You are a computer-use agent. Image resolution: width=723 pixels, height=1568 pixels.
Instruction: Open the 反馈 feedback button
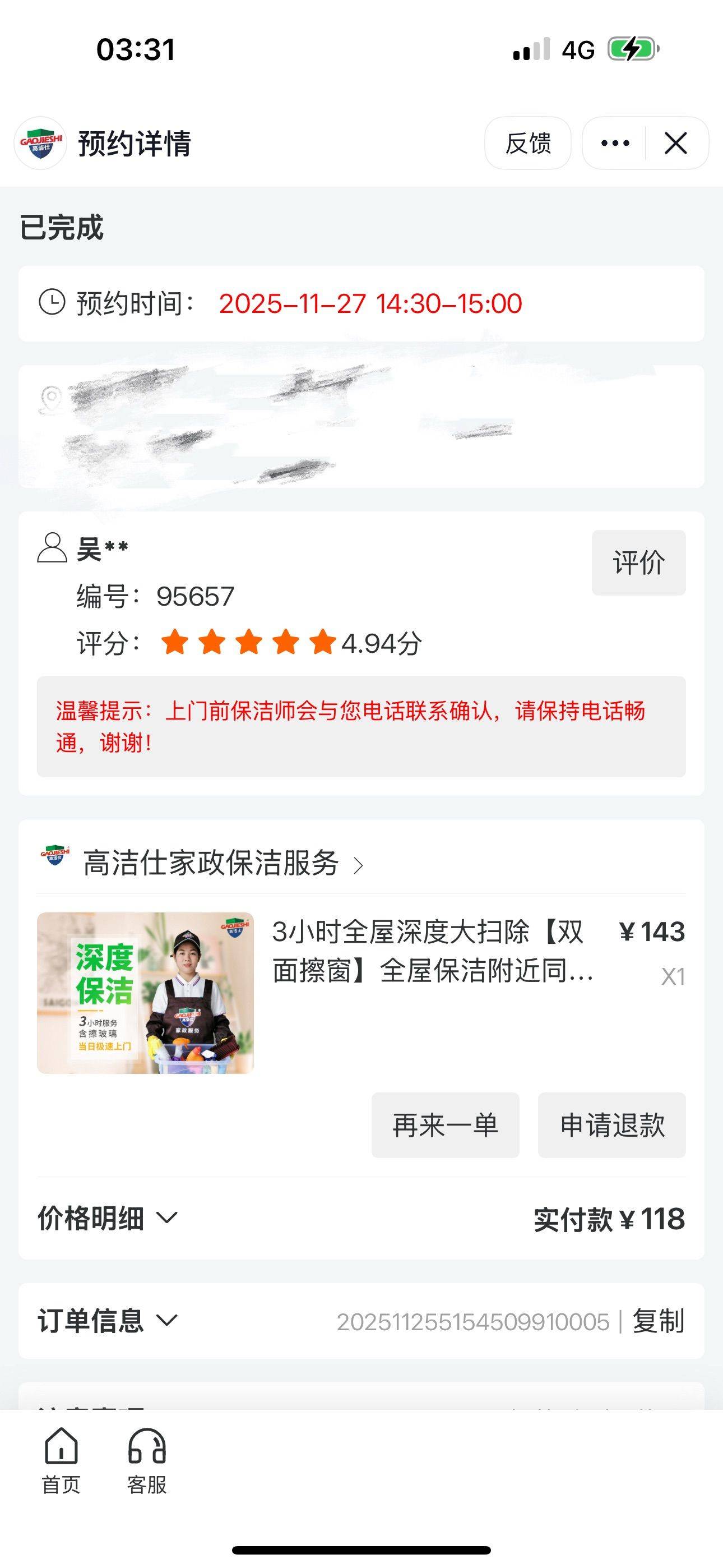pos(527,144)
